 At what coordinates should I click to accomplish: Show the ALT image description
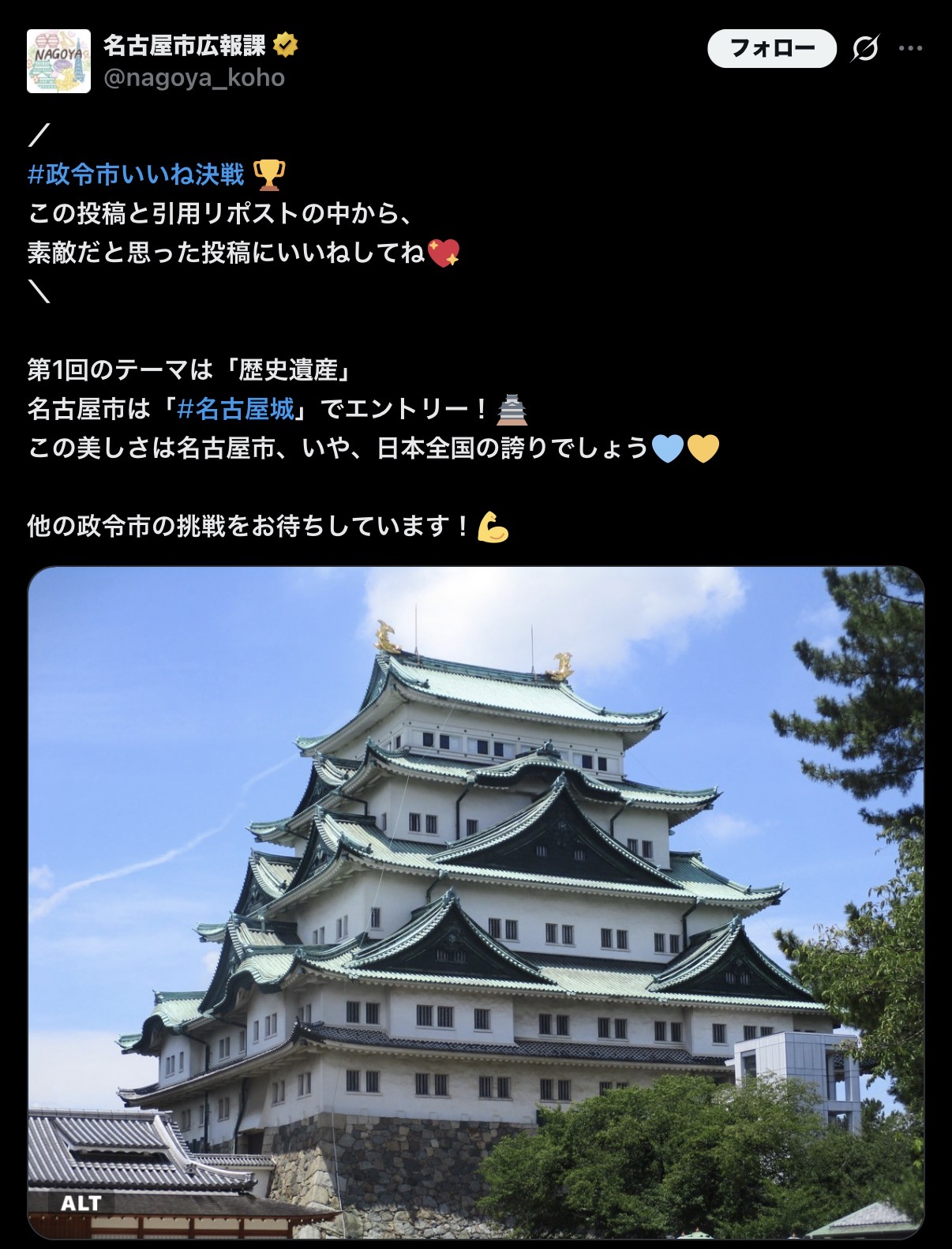point(81,1203)
